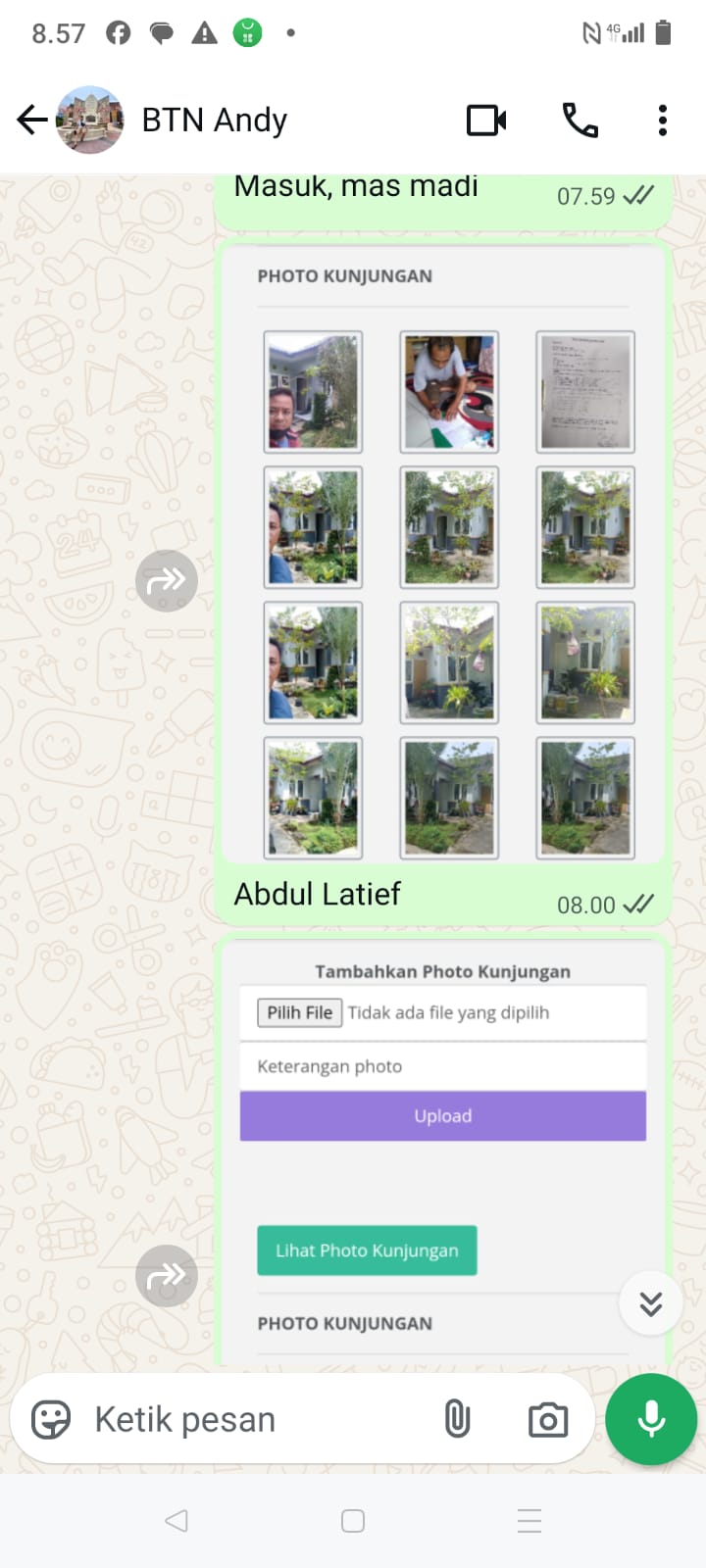The image size is (706, 1568).
Task: Forward the Abdul Latief image message
Action: [x=167, y=581]
